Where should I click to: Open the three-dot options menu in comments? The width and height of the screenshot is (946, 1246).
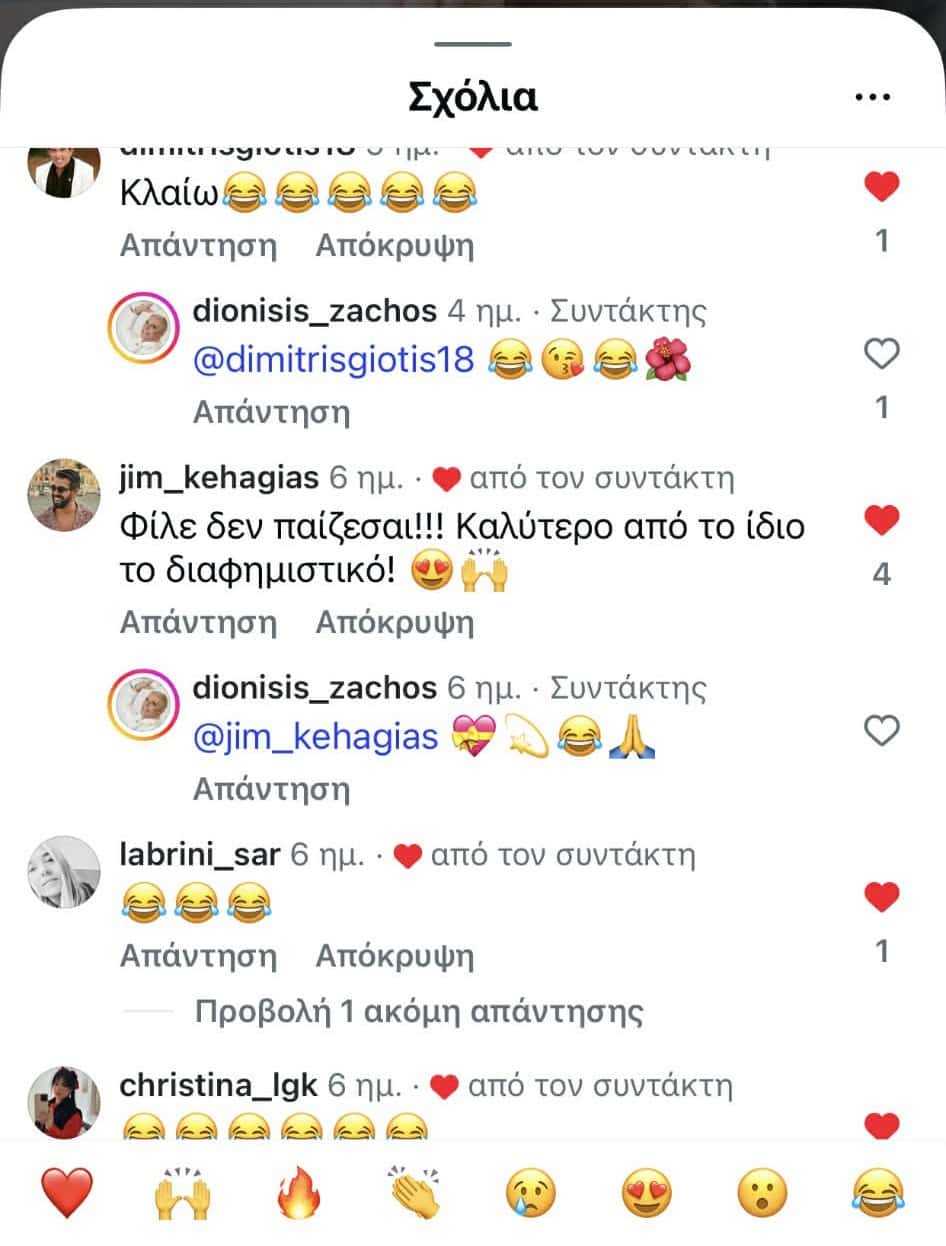(873, 97)
